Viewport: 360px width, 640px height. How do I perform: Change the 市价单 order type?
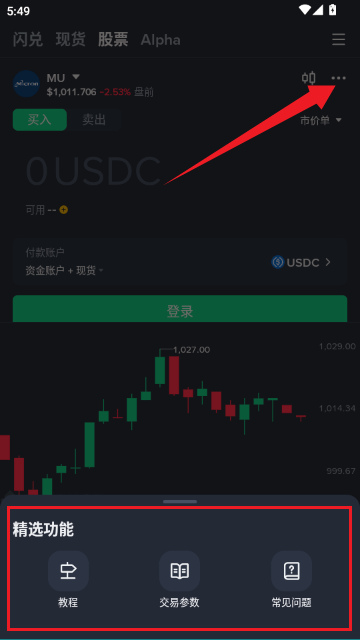[x=321, y=120]
